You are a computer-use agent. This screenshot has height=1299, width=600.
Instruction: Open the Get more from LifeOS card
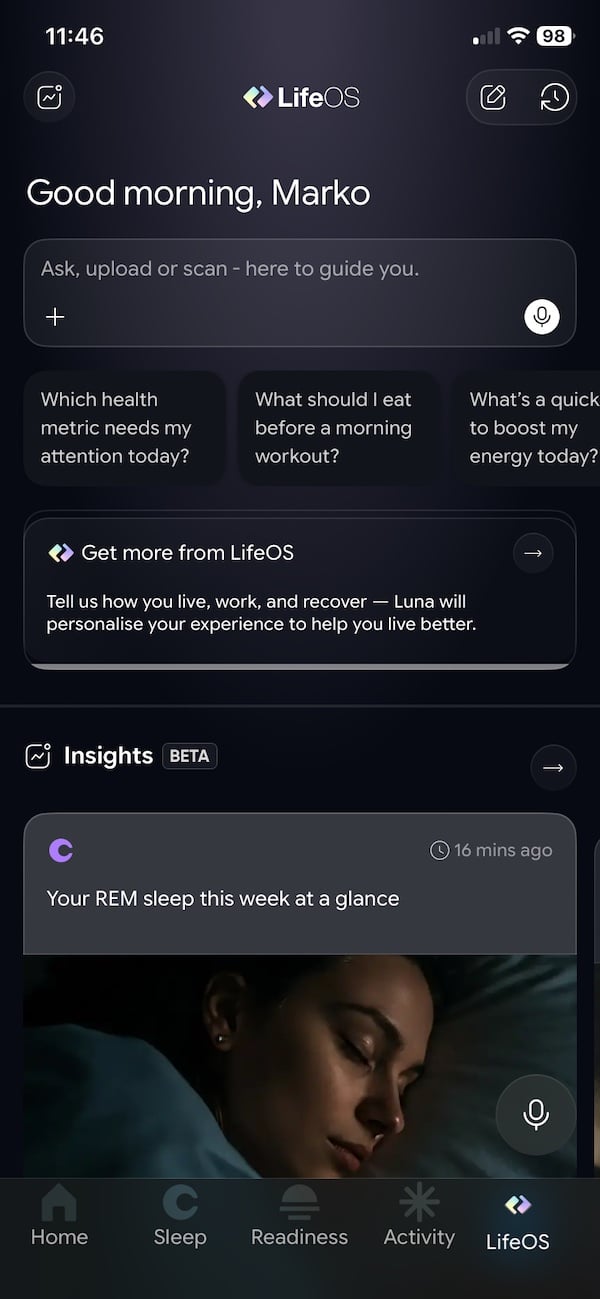(x=300, y=591)
